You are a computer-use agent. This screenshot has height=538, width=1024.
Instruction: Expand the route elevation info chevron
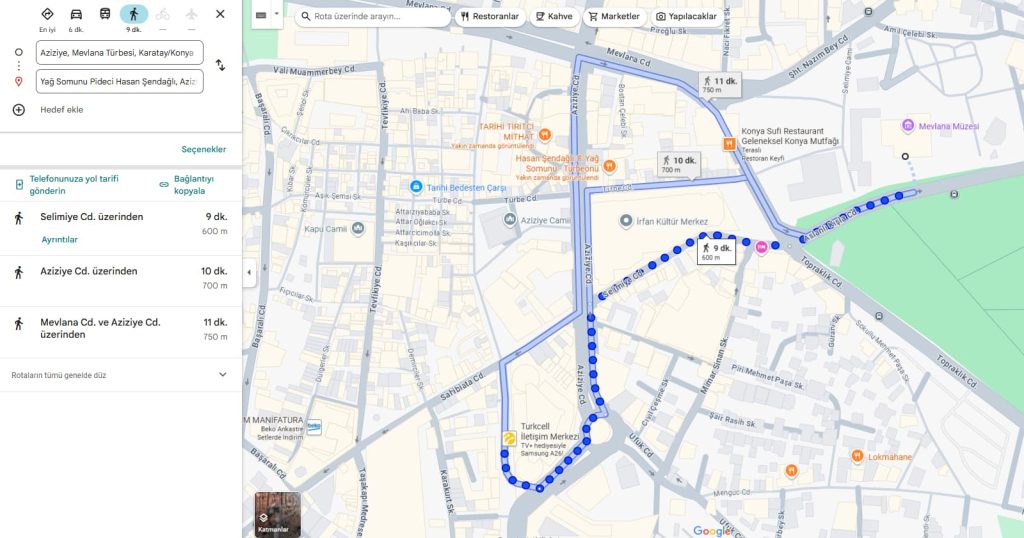coord(222,375)
